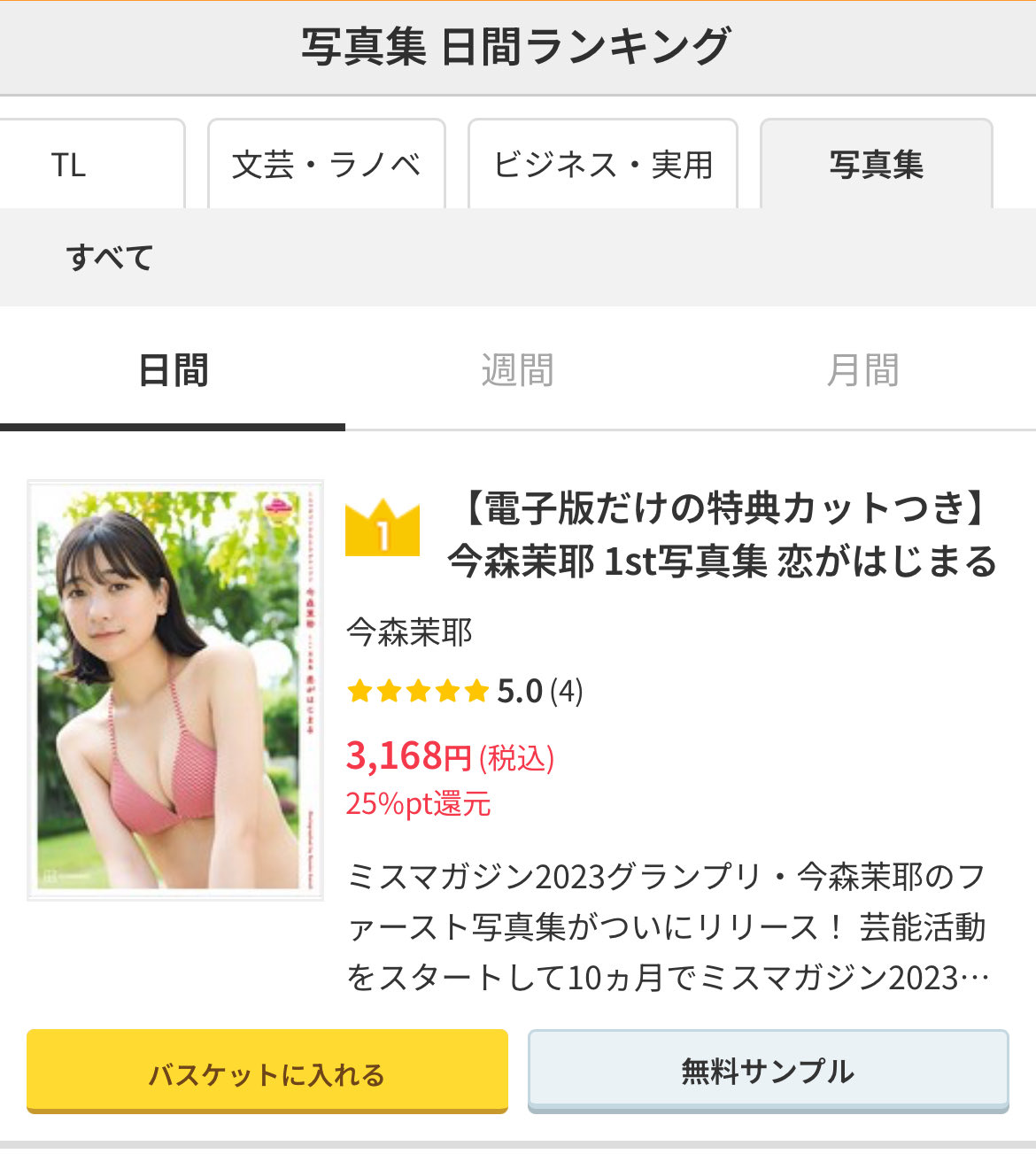
Task: Select the 日間 ranking tab
Action: [173, 370]
